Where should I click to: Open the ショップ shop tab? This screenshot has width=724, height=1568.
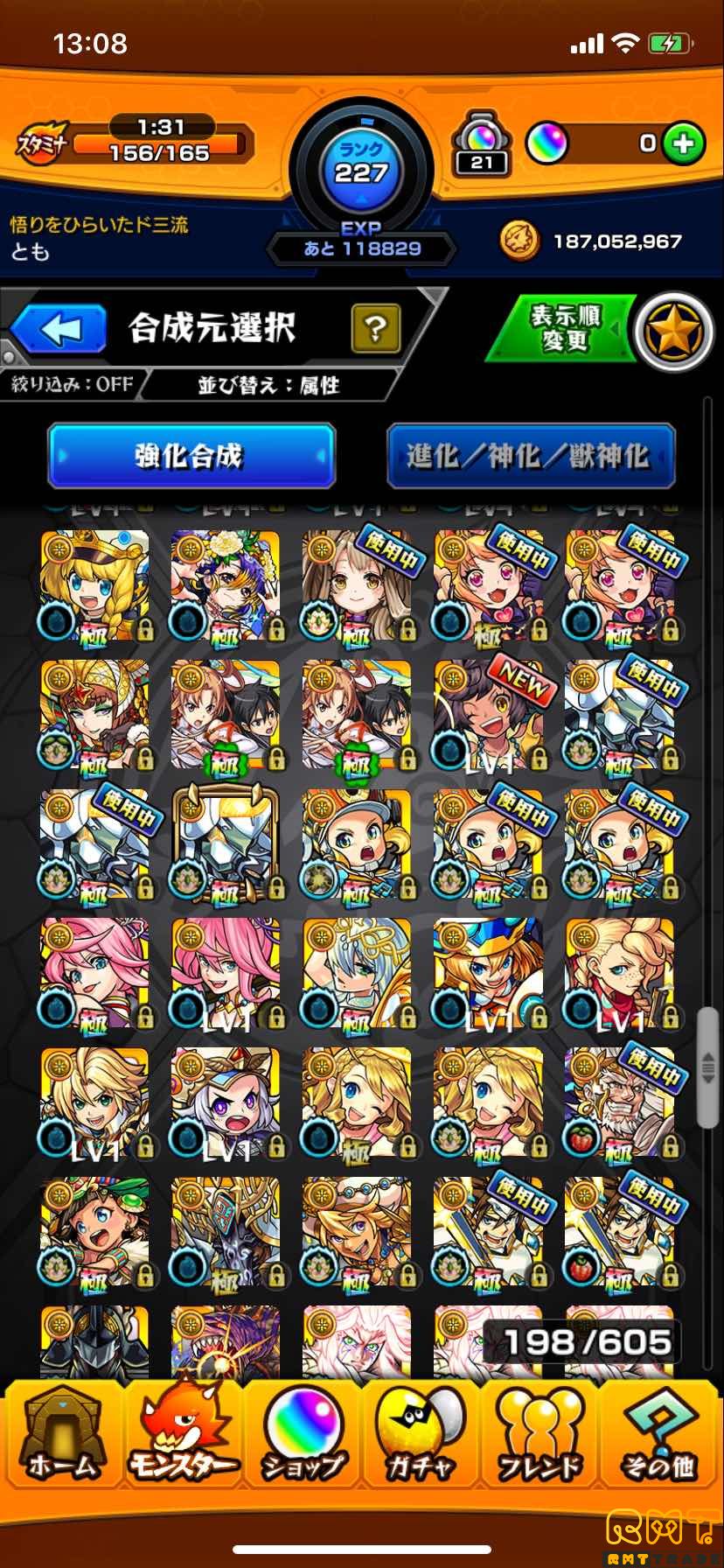click(x=302, y=1437)
